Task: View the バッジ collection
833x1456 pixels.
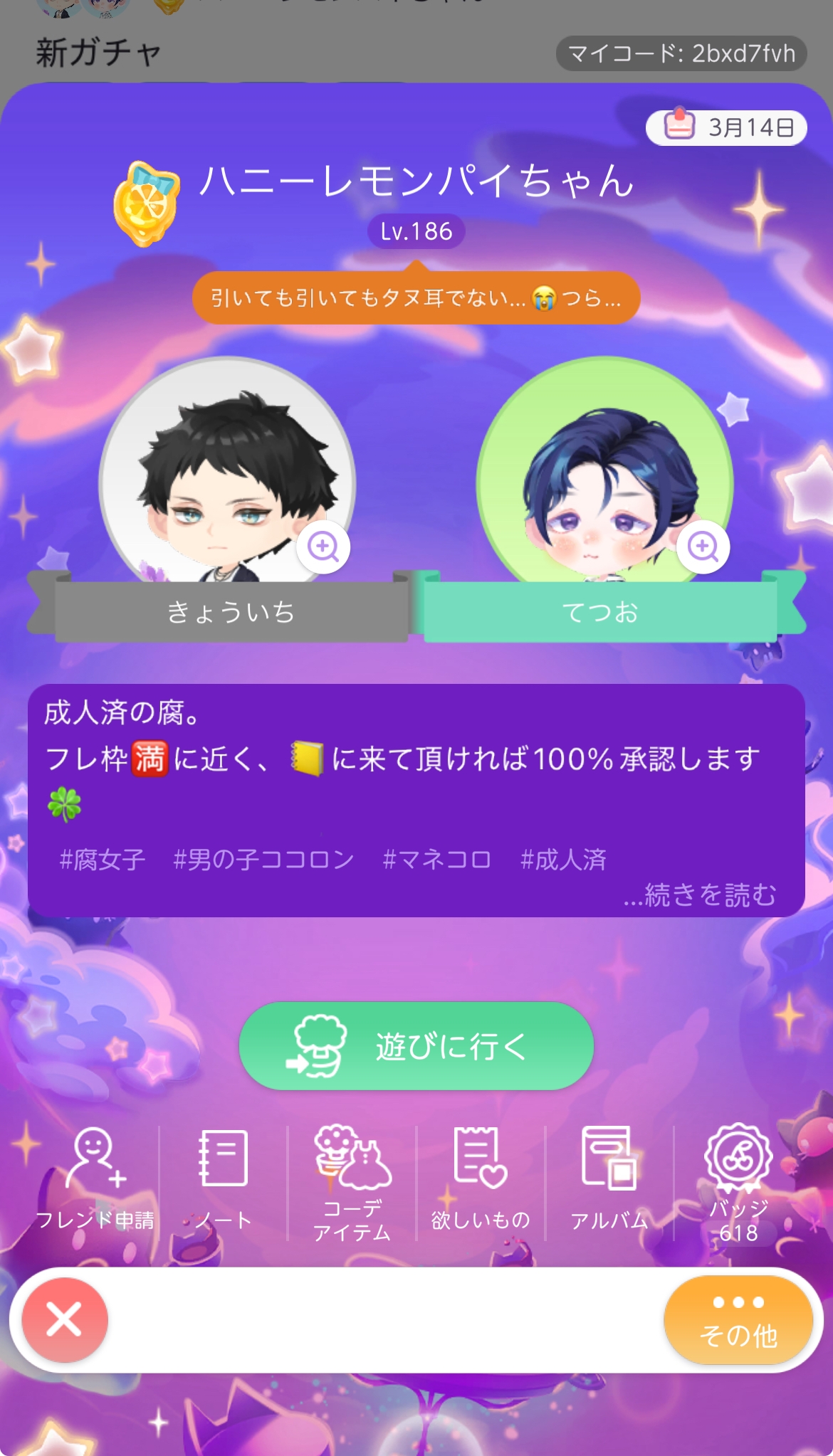Action: coord(738,1181)
